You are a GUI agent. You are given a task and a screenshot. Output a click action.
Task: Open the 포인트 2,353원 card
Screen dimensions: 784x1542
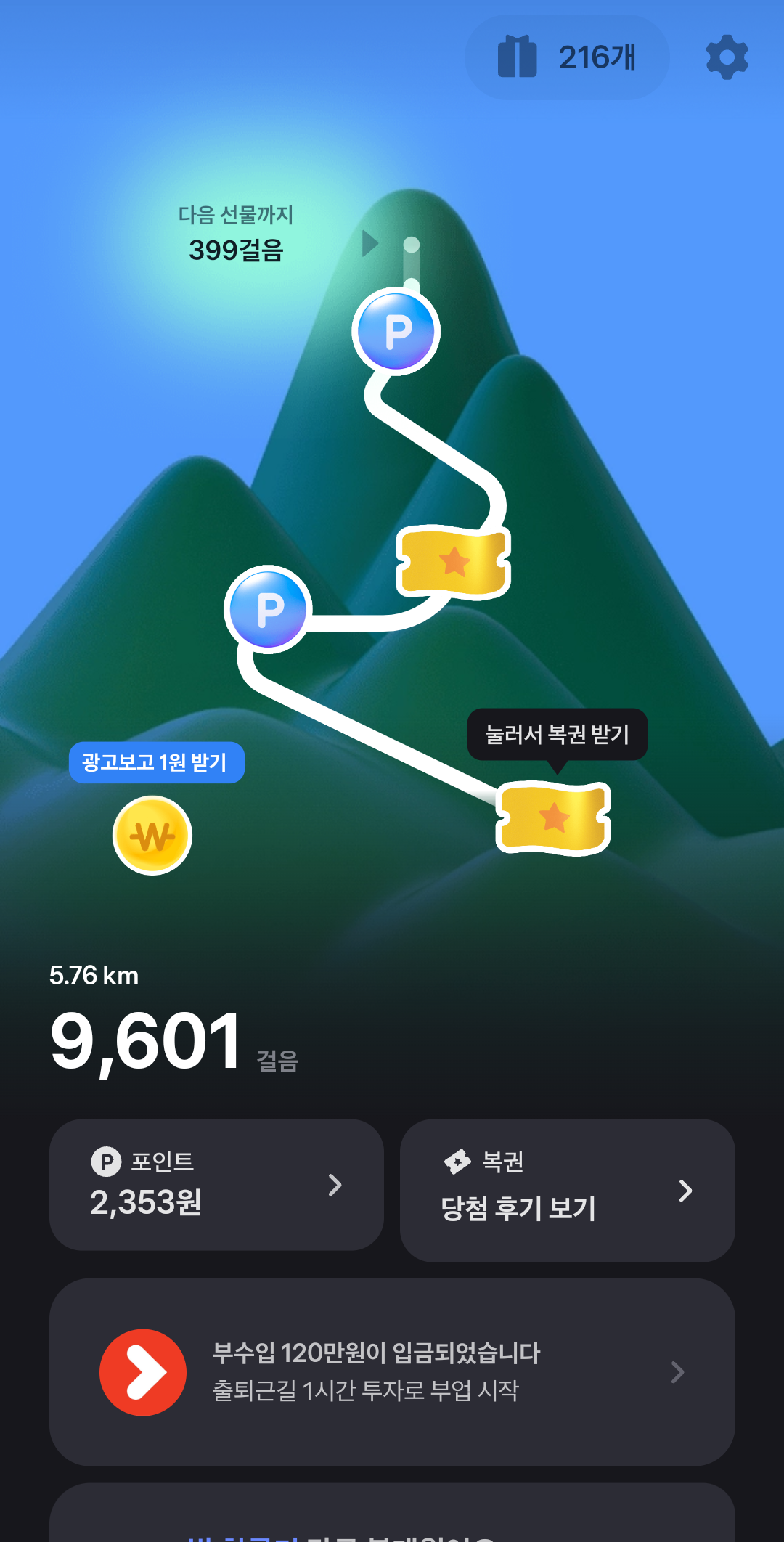[216, 1185]
